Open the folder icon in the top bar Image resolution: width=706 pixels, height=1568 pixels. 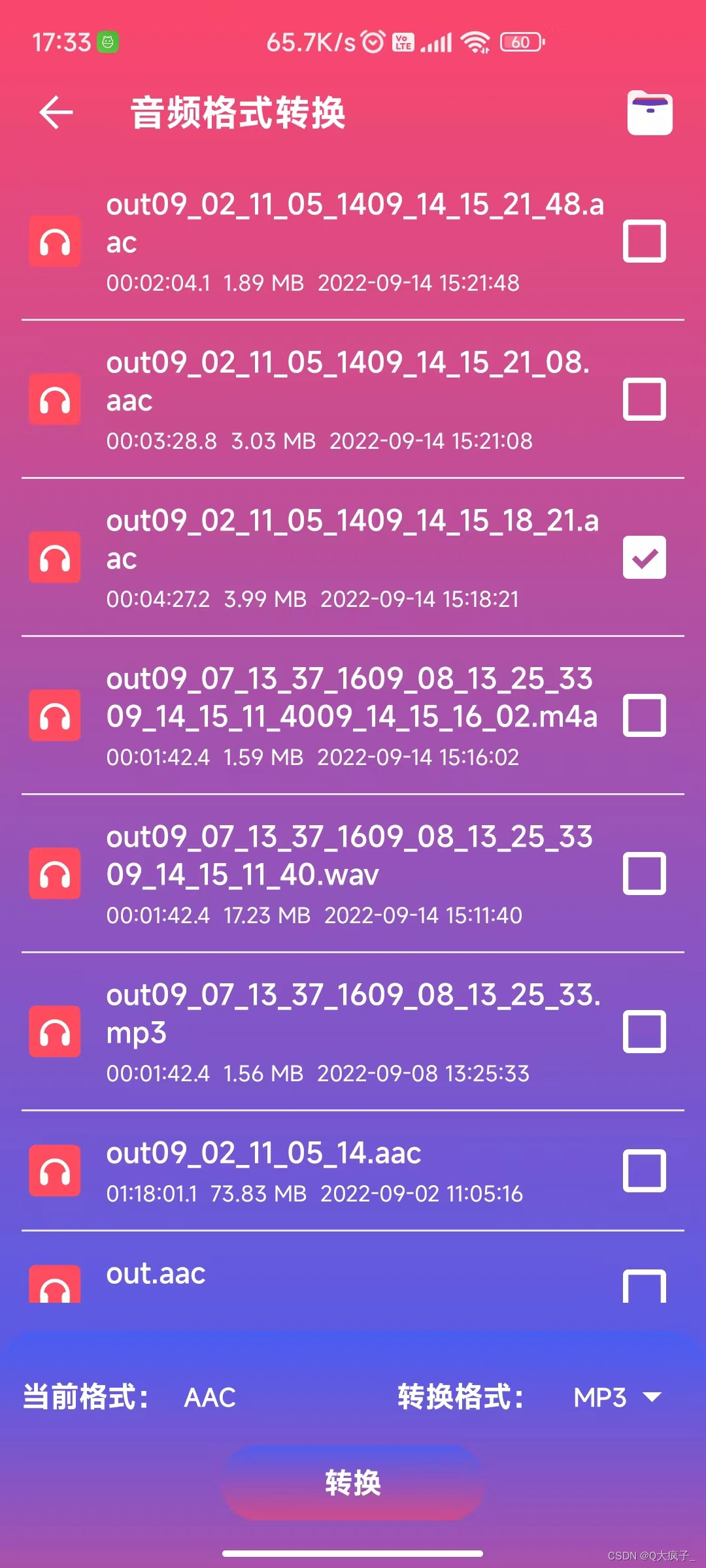[x=650, y=113]
